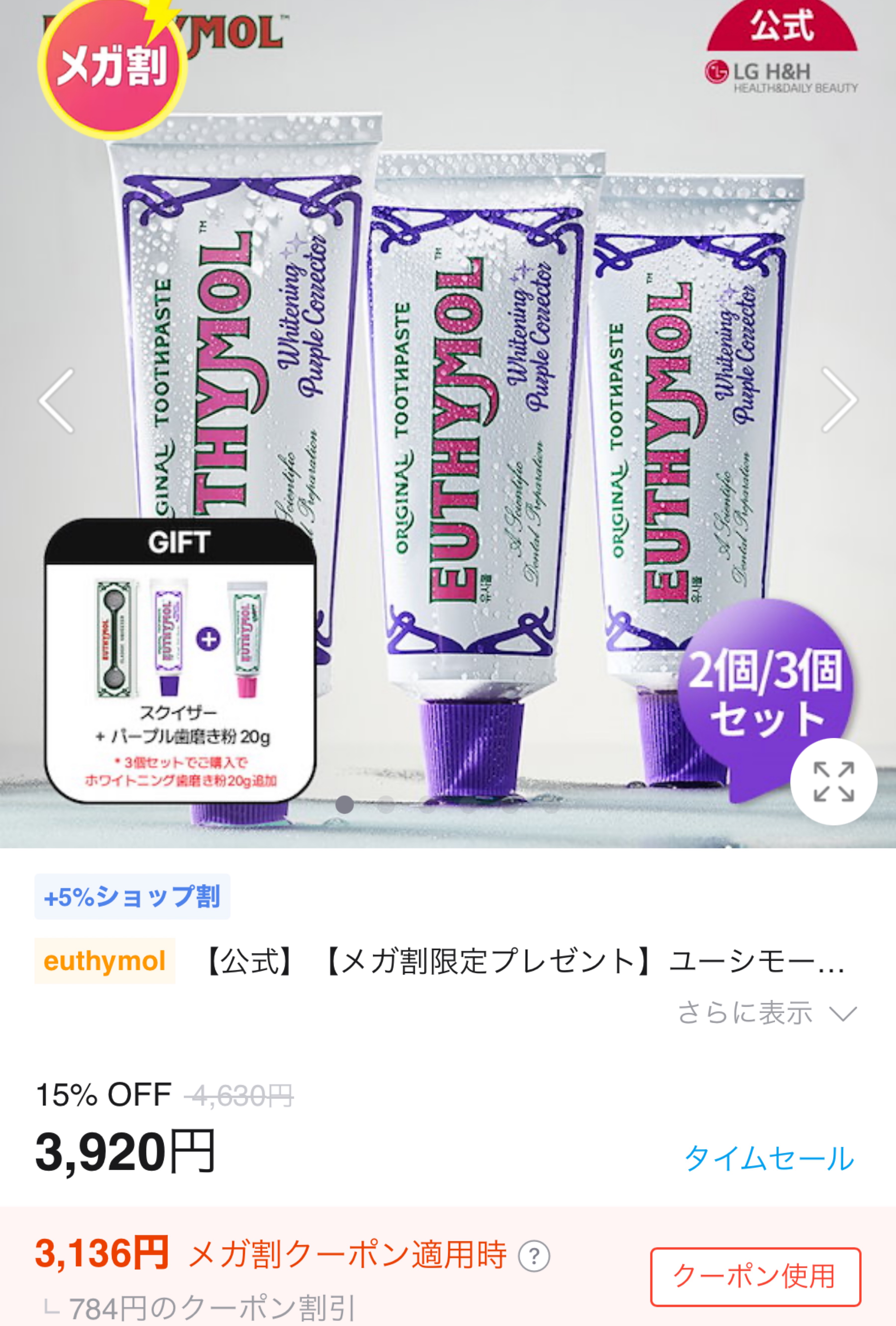Tap the クーポン使用 button
Screen dimensions: 896x1326
(755, 1277)
